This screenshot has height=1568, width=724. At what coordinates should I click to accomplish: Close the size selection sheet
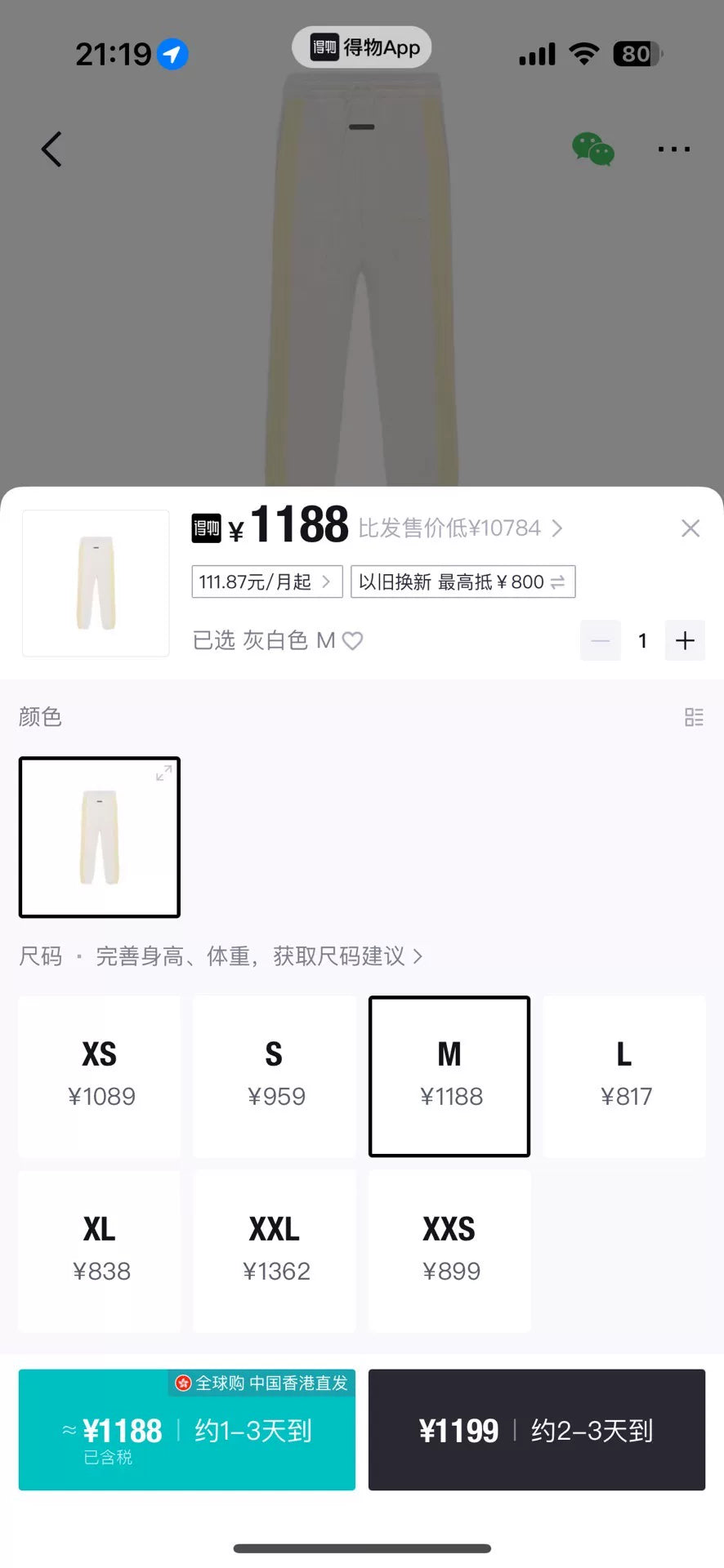point(690,528)
